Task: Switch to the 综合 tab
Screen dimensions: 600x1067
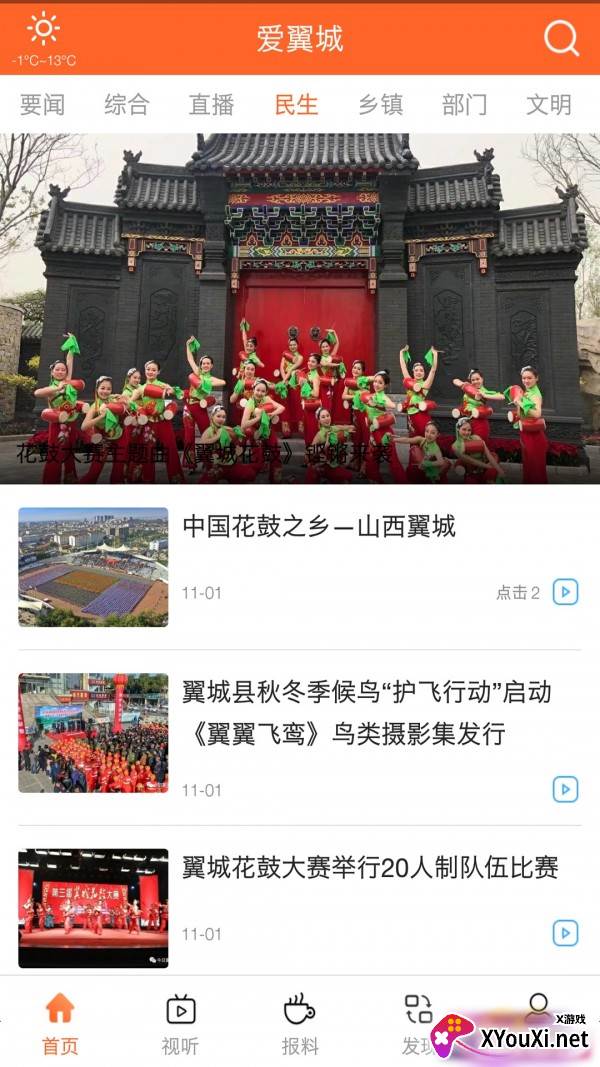Action: (x=127, y=104)
